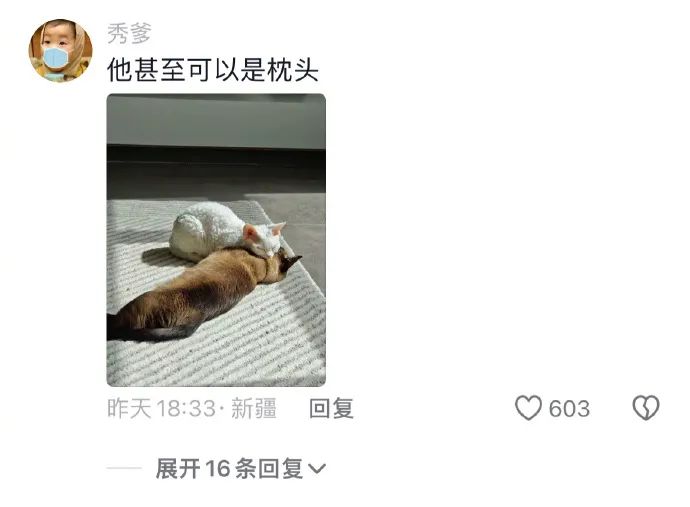690x507 pixels.
Task: Like the comment with 603 likes
Action: click(529, 408)
